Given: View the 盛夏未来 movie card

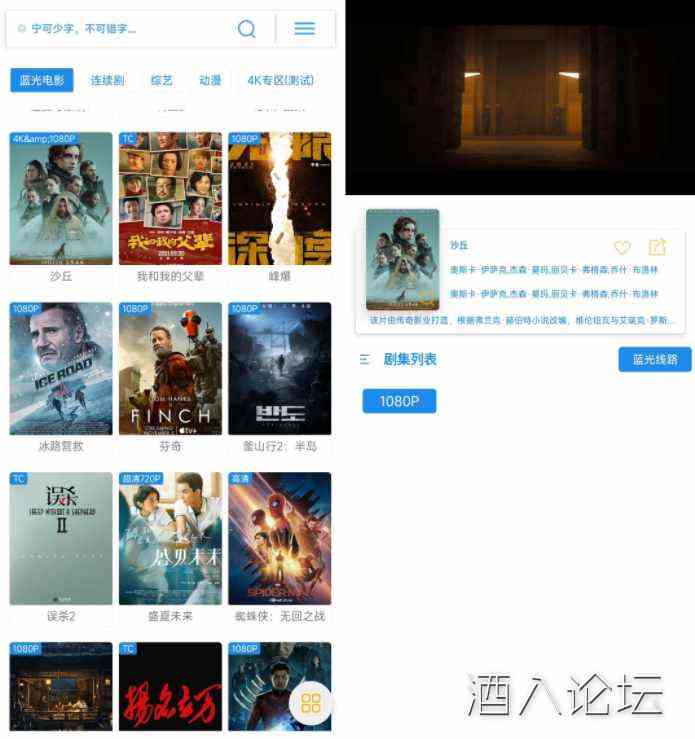Looking at the screenshot, I should [x=170, y=539].
